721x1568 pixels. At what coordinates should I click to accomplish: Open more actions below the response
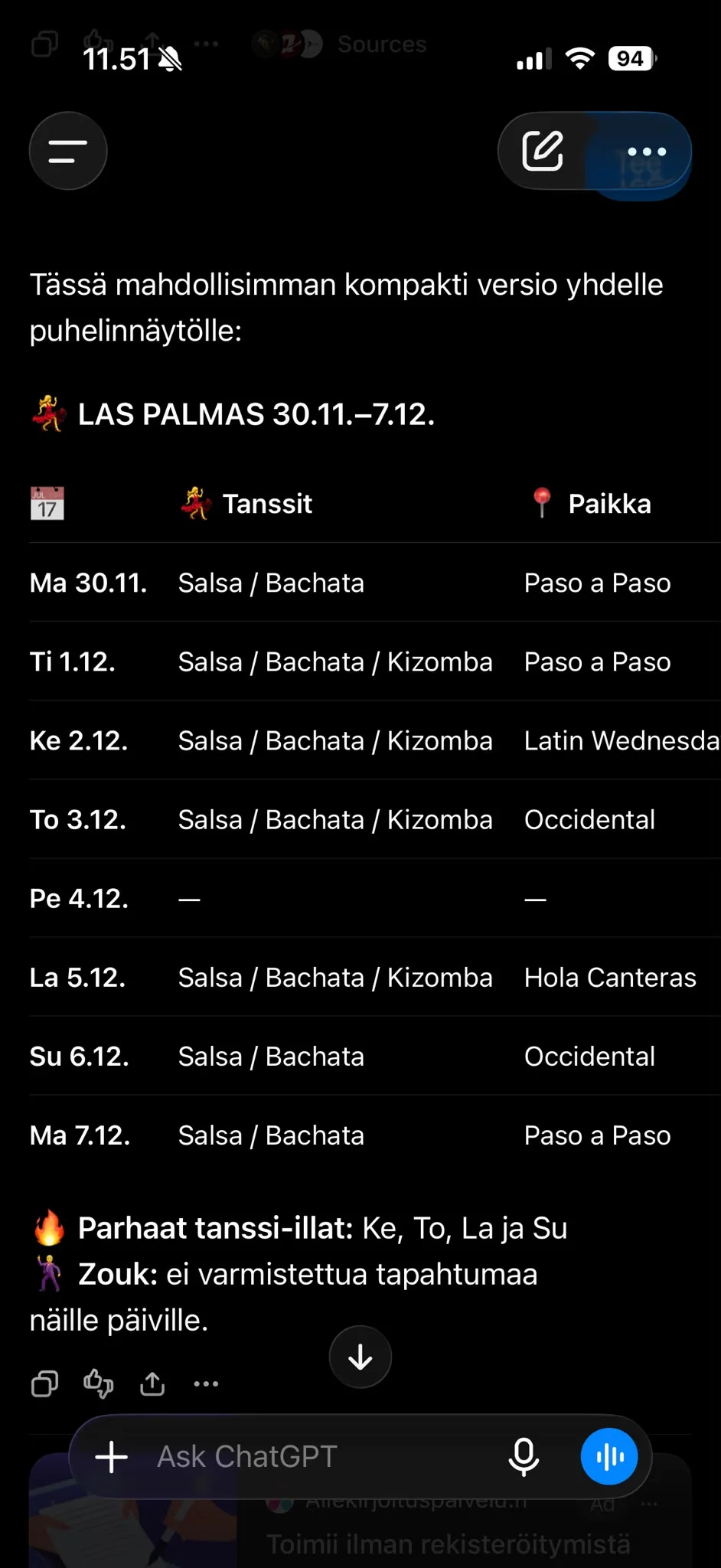206,1383
